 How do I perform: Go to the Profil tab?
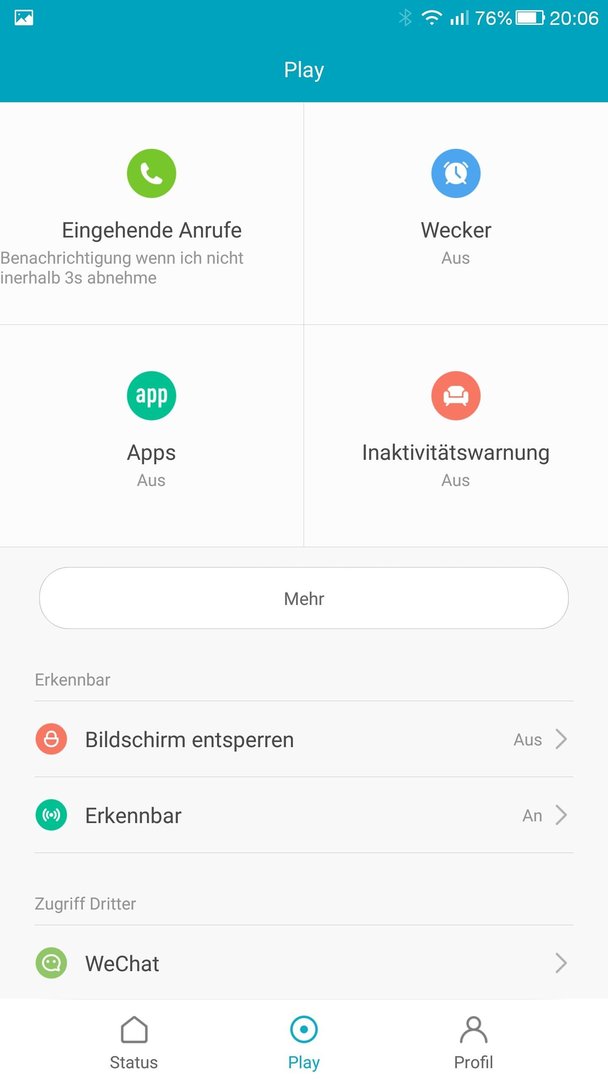coord(473,1042)
